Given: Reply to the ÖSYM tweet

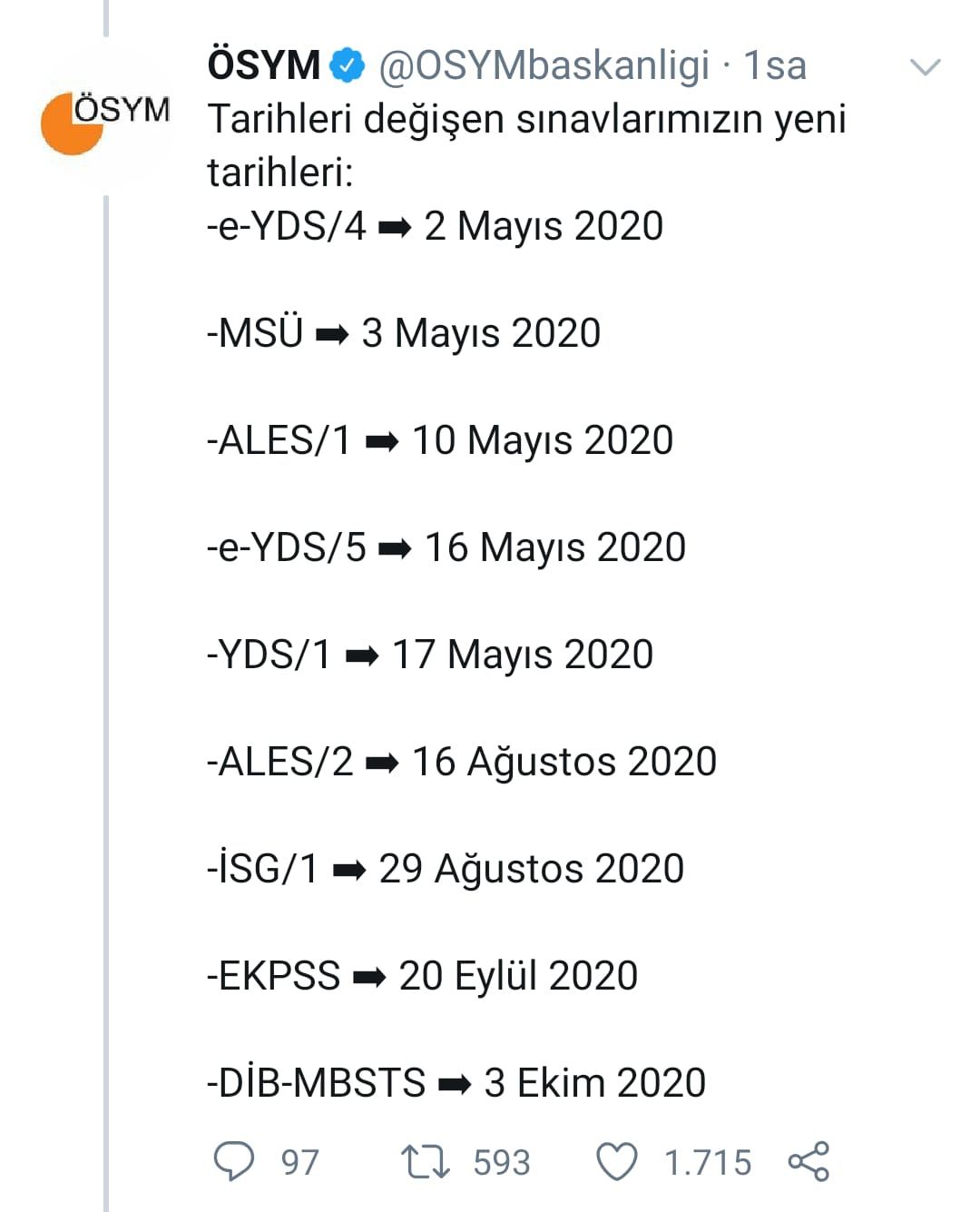Looking at the screenshot, I should 233,1161.
